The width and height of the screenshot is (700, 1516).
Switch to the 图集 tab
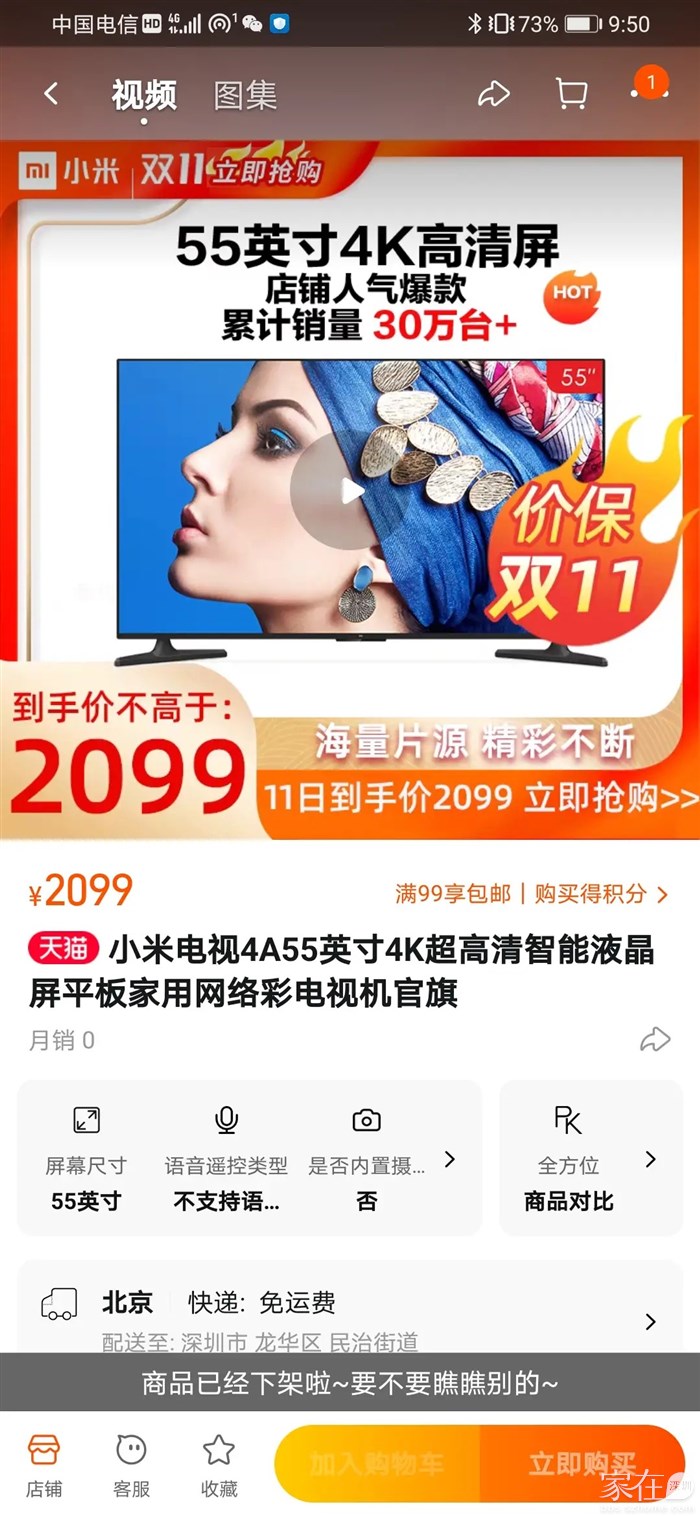(245, 96)
